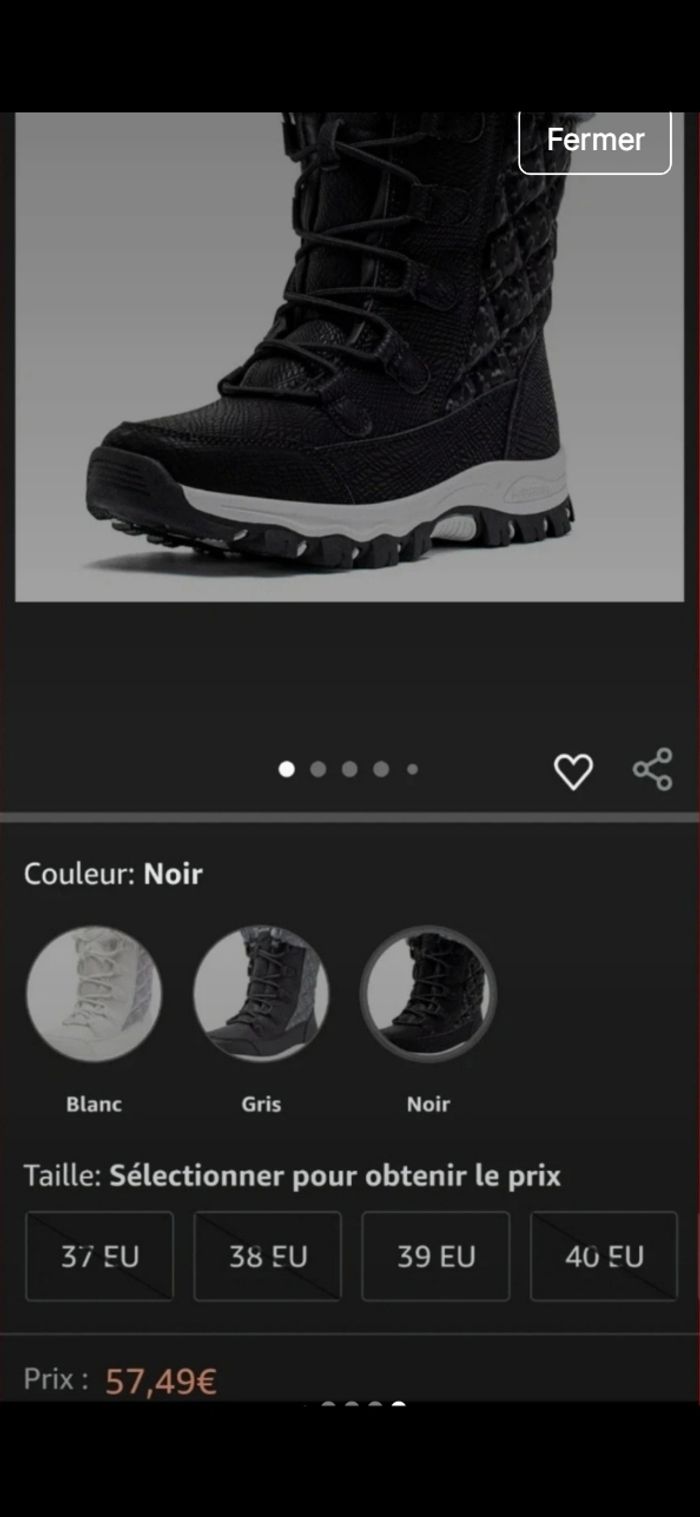700x1517 pixels.
Task: Select the Blanc color swatch
Action: (94, 993)
